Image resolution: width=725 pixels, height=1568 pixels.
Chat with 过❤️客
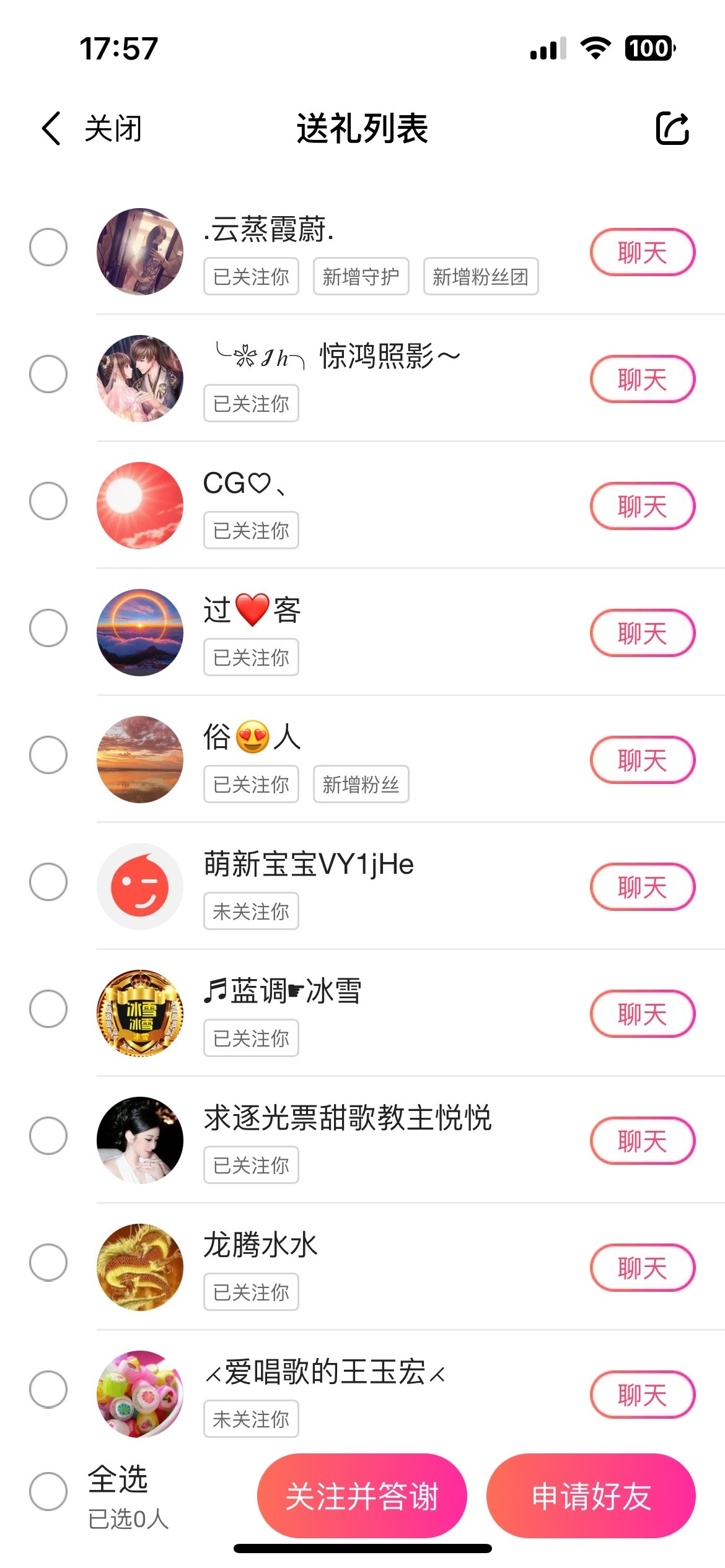(x=642, y=634)
